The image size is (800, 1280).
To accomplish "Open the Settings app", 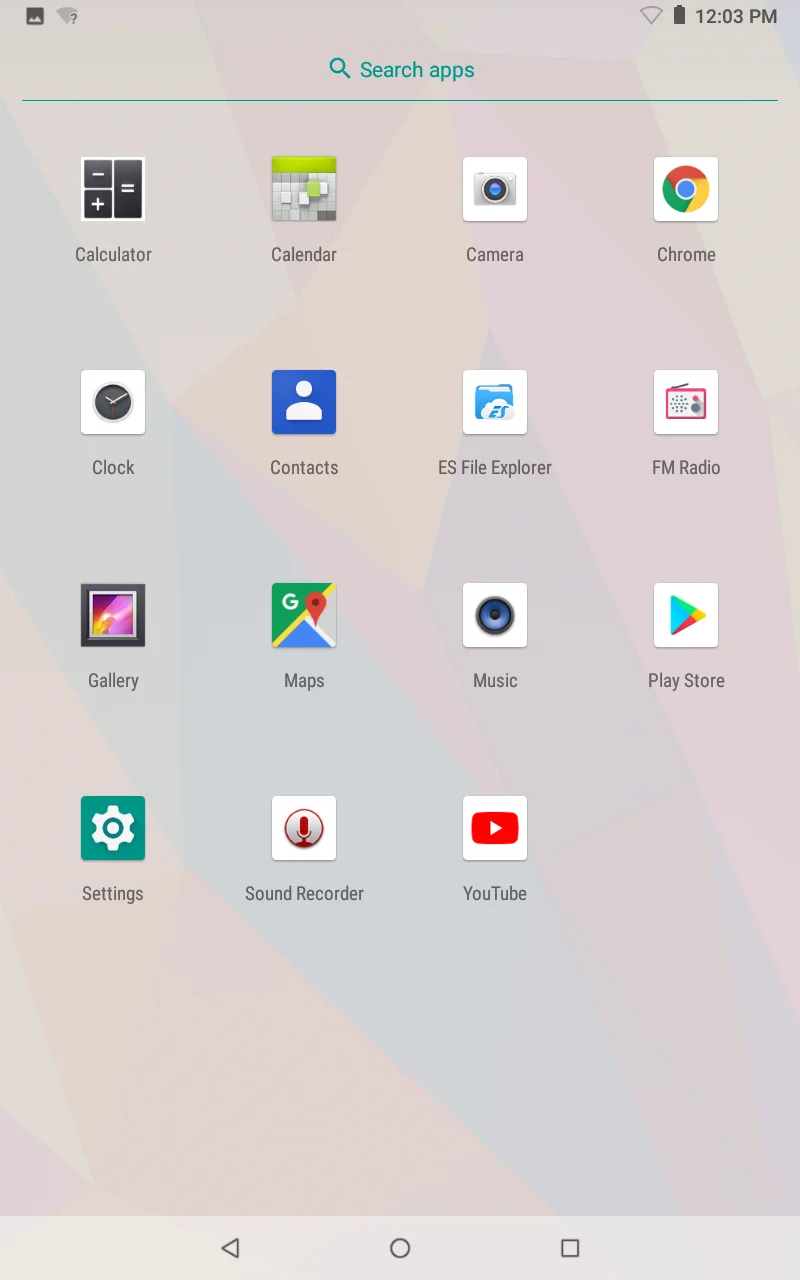I will pos(113,828).
